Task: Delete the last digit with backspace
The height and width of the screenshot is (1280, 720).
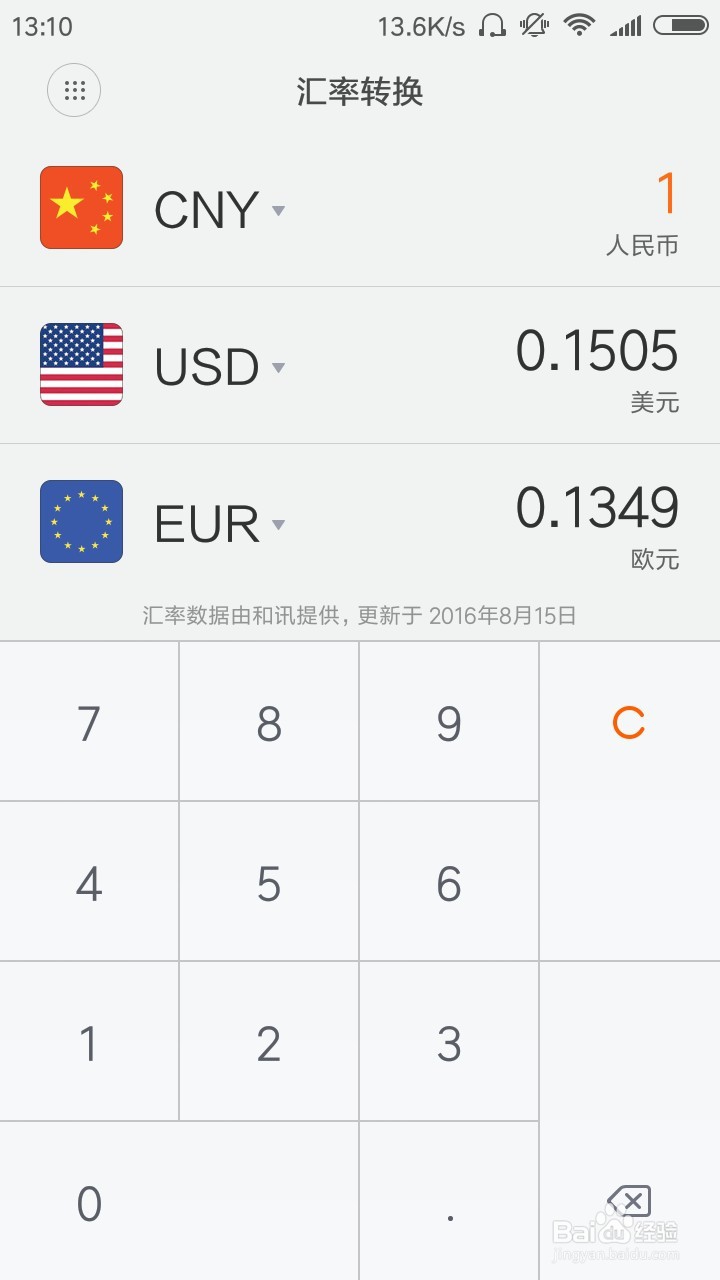Action: pyautogui.click(x=630, y=1121)
